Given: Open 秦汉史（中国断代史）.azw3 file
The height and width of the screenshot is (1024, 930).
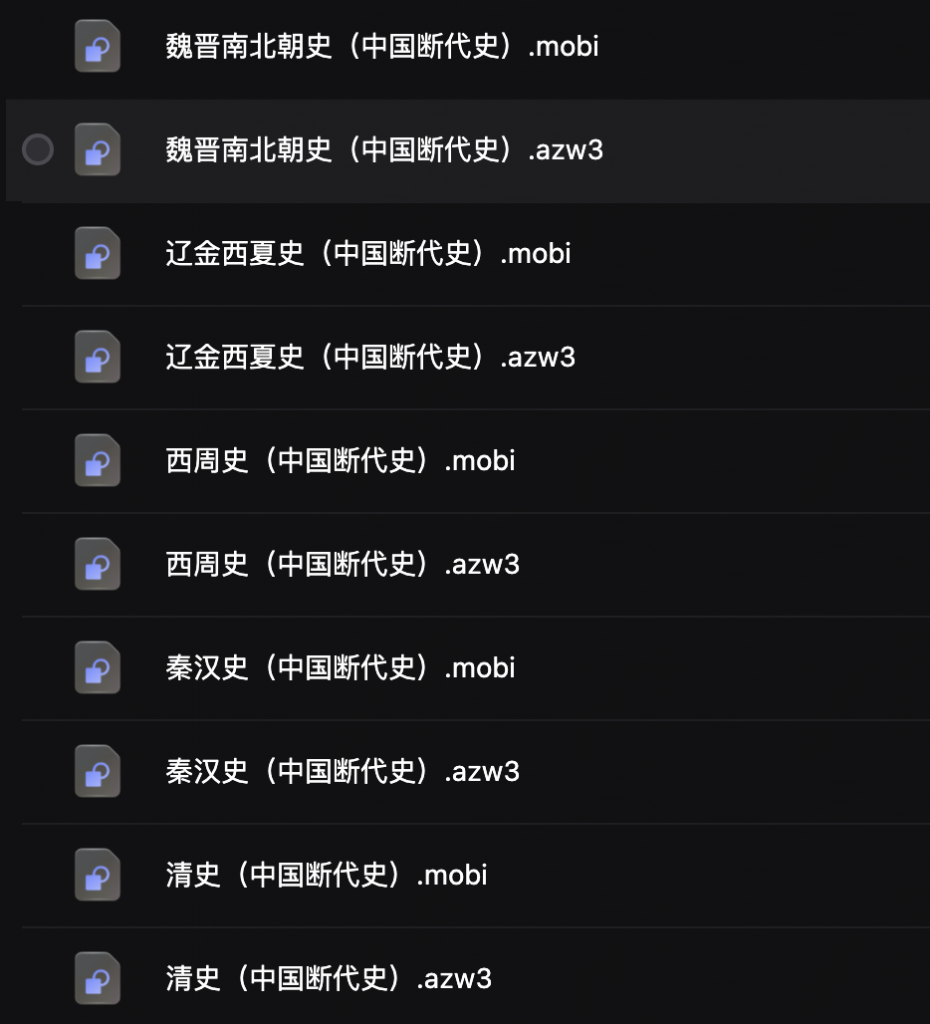Looking at the screenshot, I should click(342, 771).
